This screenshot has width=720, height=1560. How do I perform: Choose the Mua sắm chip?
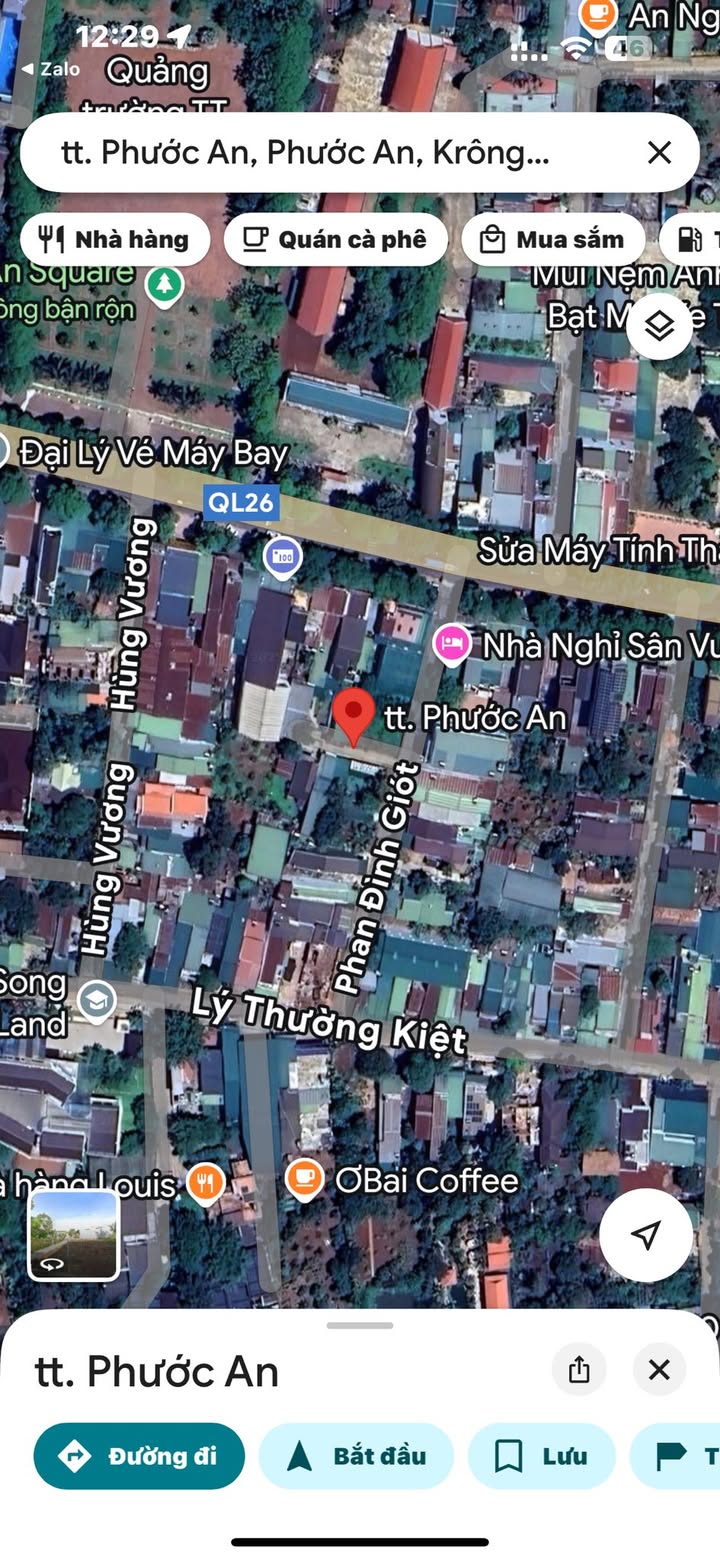(552, 240)
